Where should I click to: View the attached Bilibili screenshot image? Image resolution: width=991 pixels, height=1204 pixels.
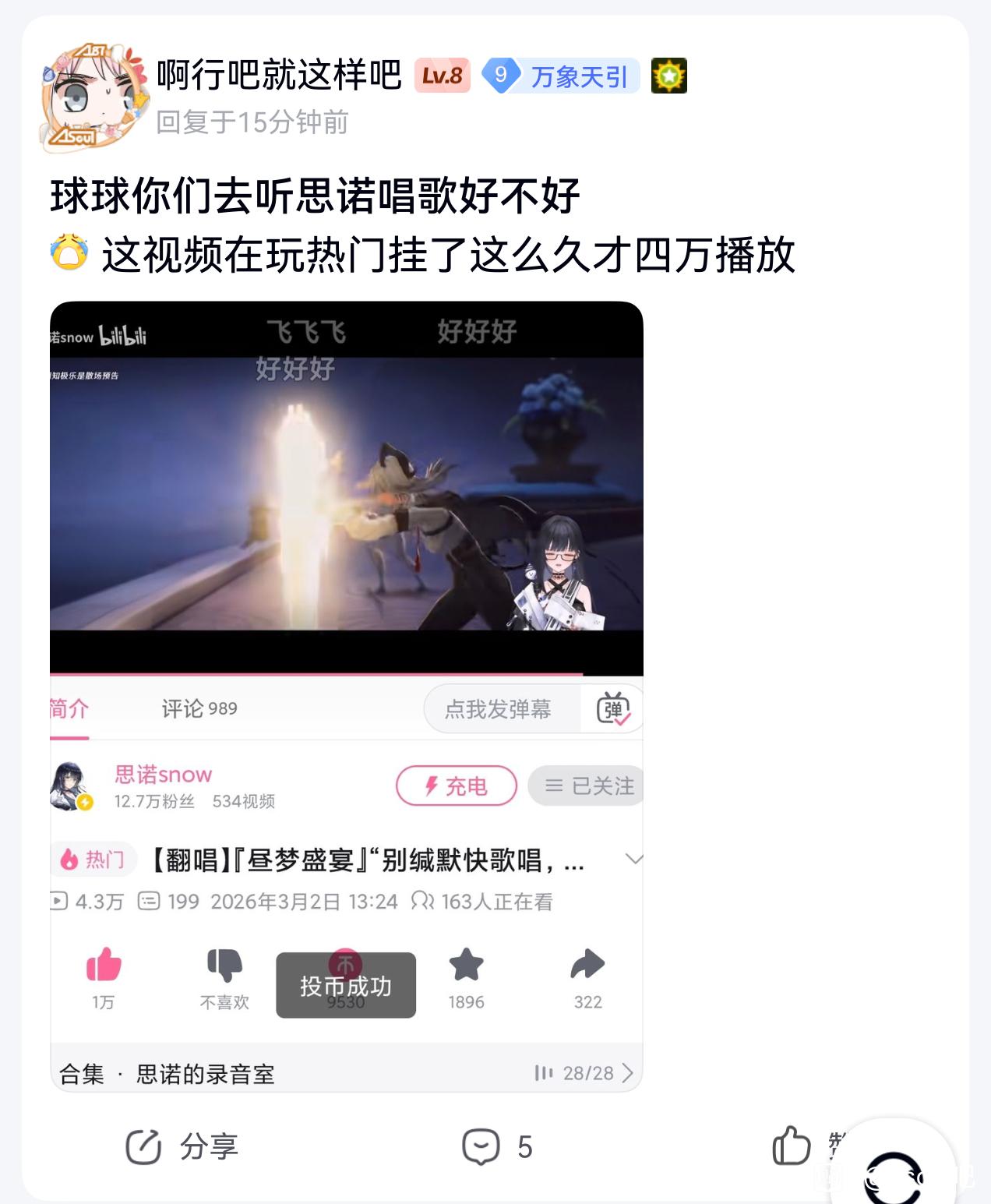pyautogui.click(x=347, y=697)
